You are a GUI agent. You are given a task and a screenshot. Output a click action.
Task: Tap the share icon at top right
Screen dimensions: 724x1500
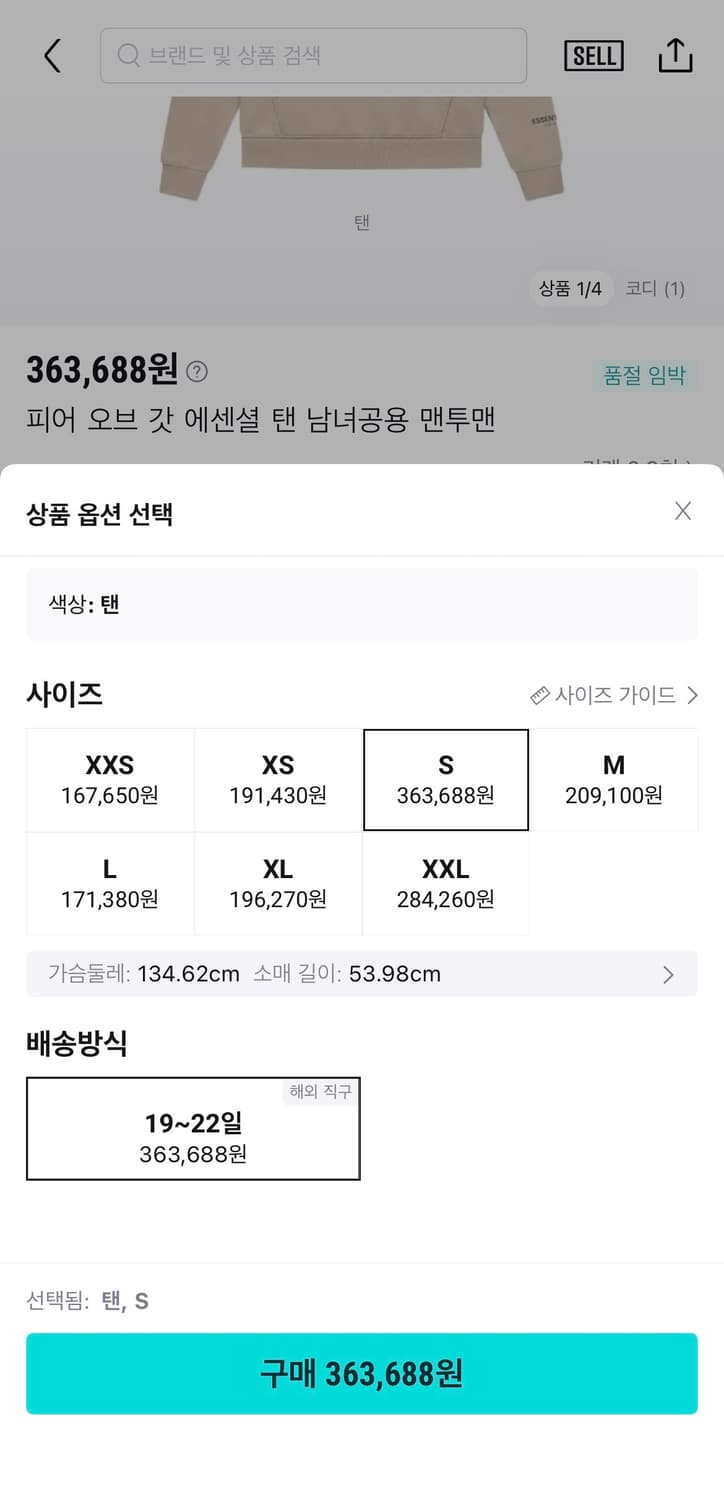click(675, 56)
